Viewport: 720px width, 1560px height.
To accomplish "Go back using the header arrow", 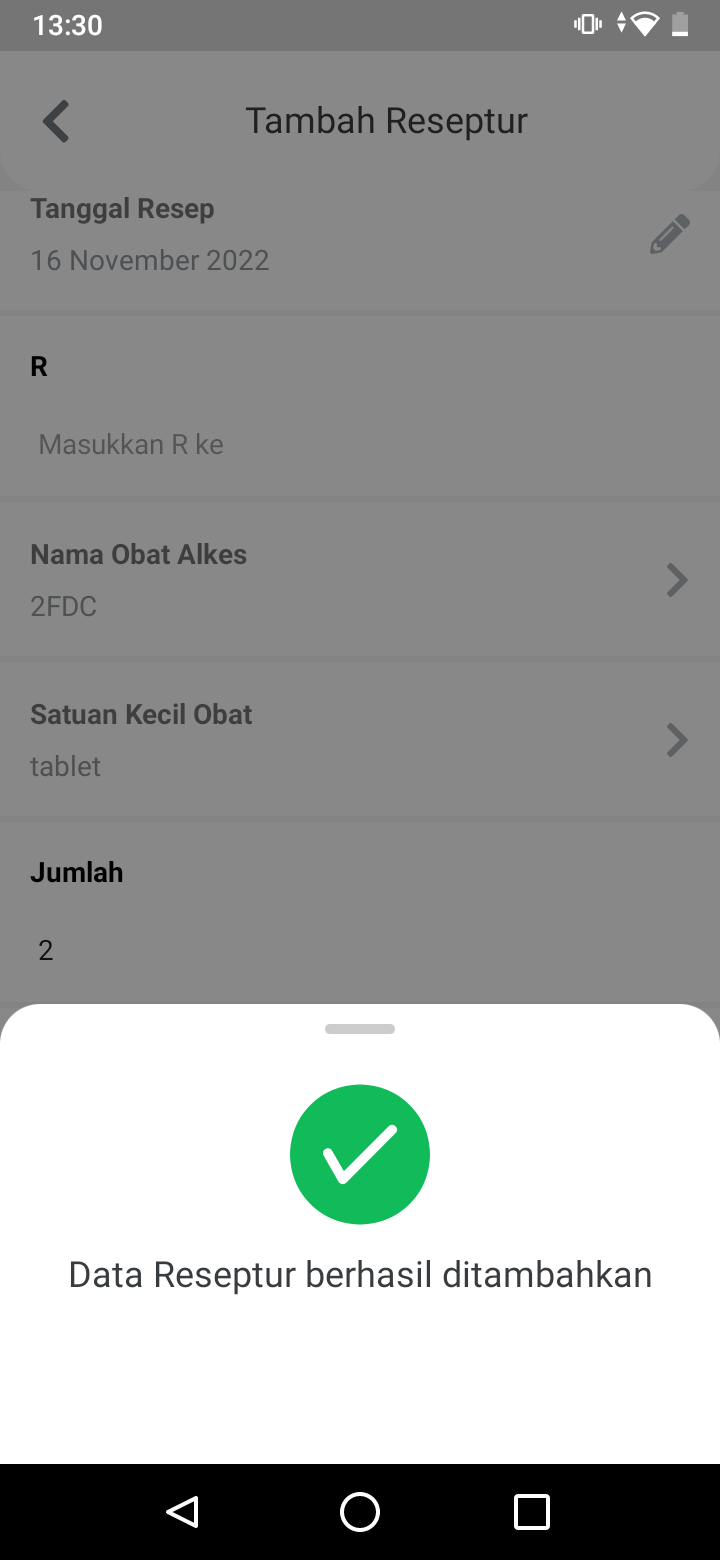I will point(56,121).
